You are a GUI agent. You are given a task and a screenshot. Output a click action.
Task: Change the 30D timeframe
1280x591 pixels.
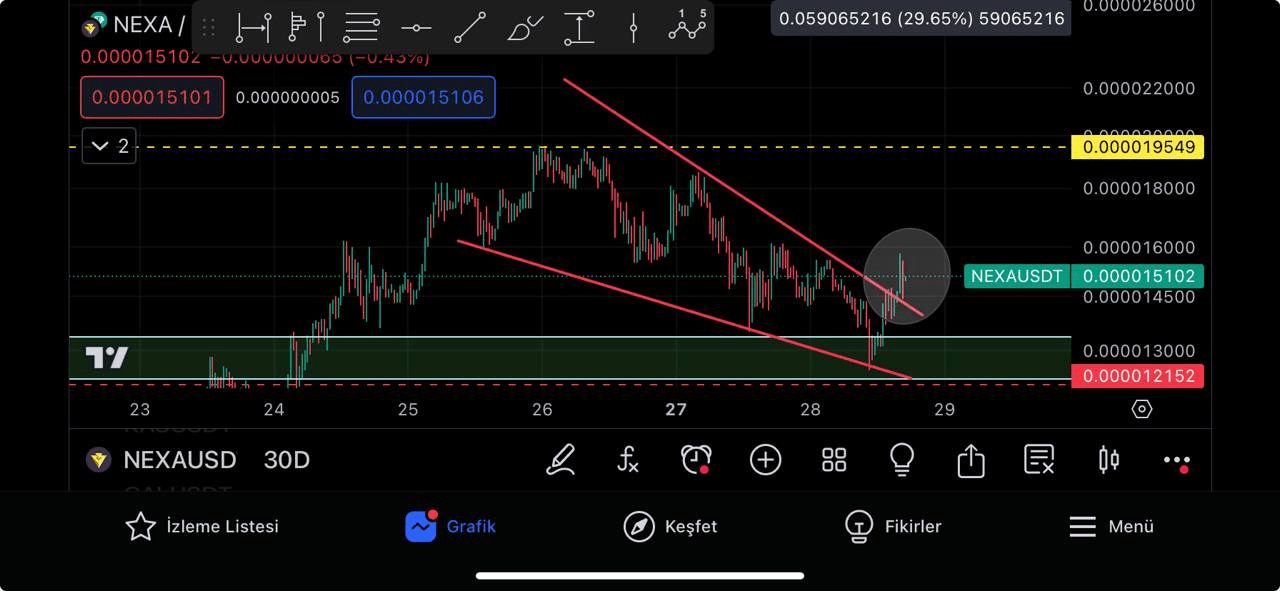pos(287,460)
